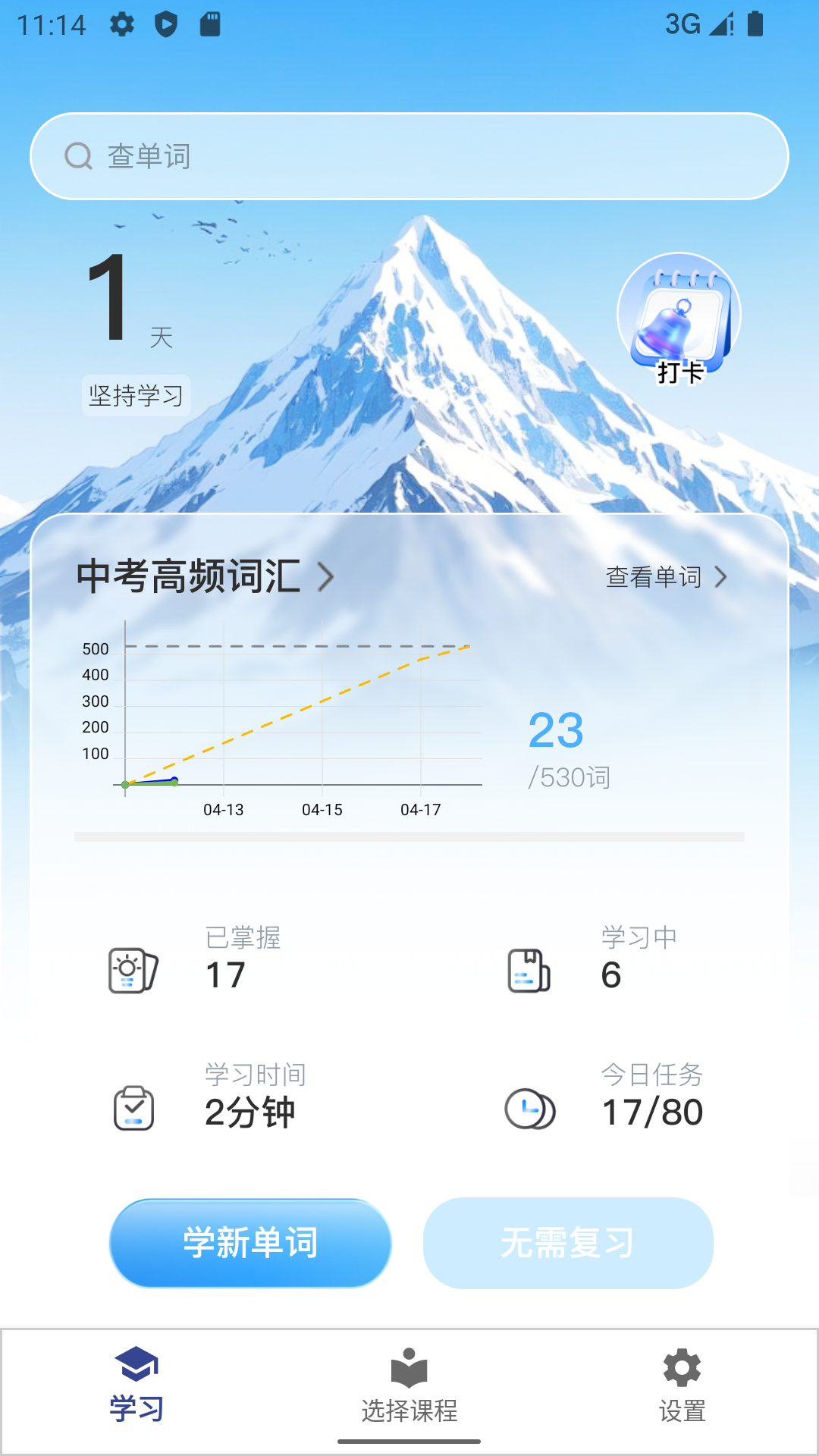The width and height of the screenshot is (819, 1456).
Task: Open 查看单词 word list
Action: click(x=654, y=577)
